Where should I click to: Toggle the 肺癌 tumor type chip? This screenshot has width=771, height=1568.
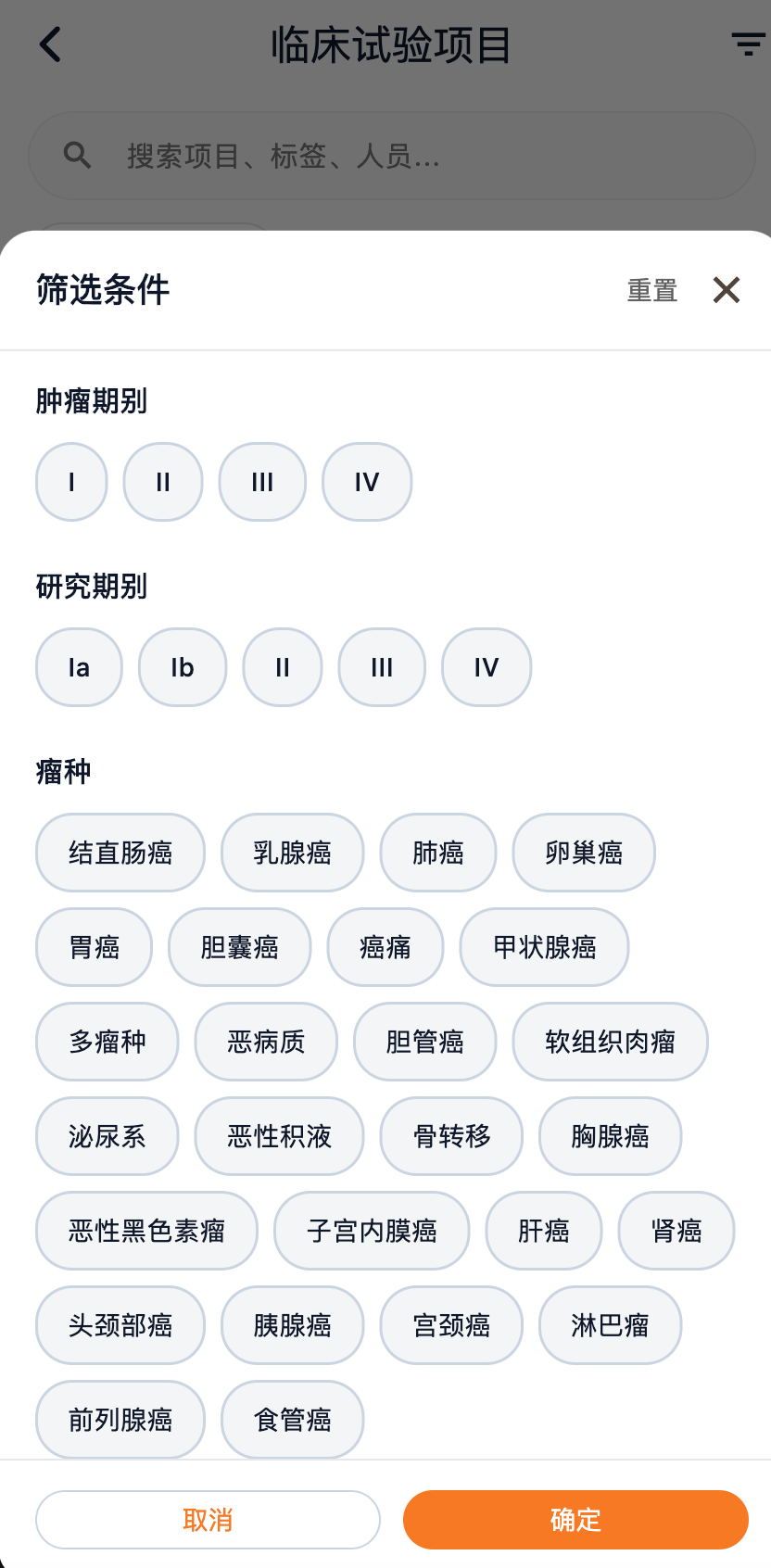(x=437, y=853)
